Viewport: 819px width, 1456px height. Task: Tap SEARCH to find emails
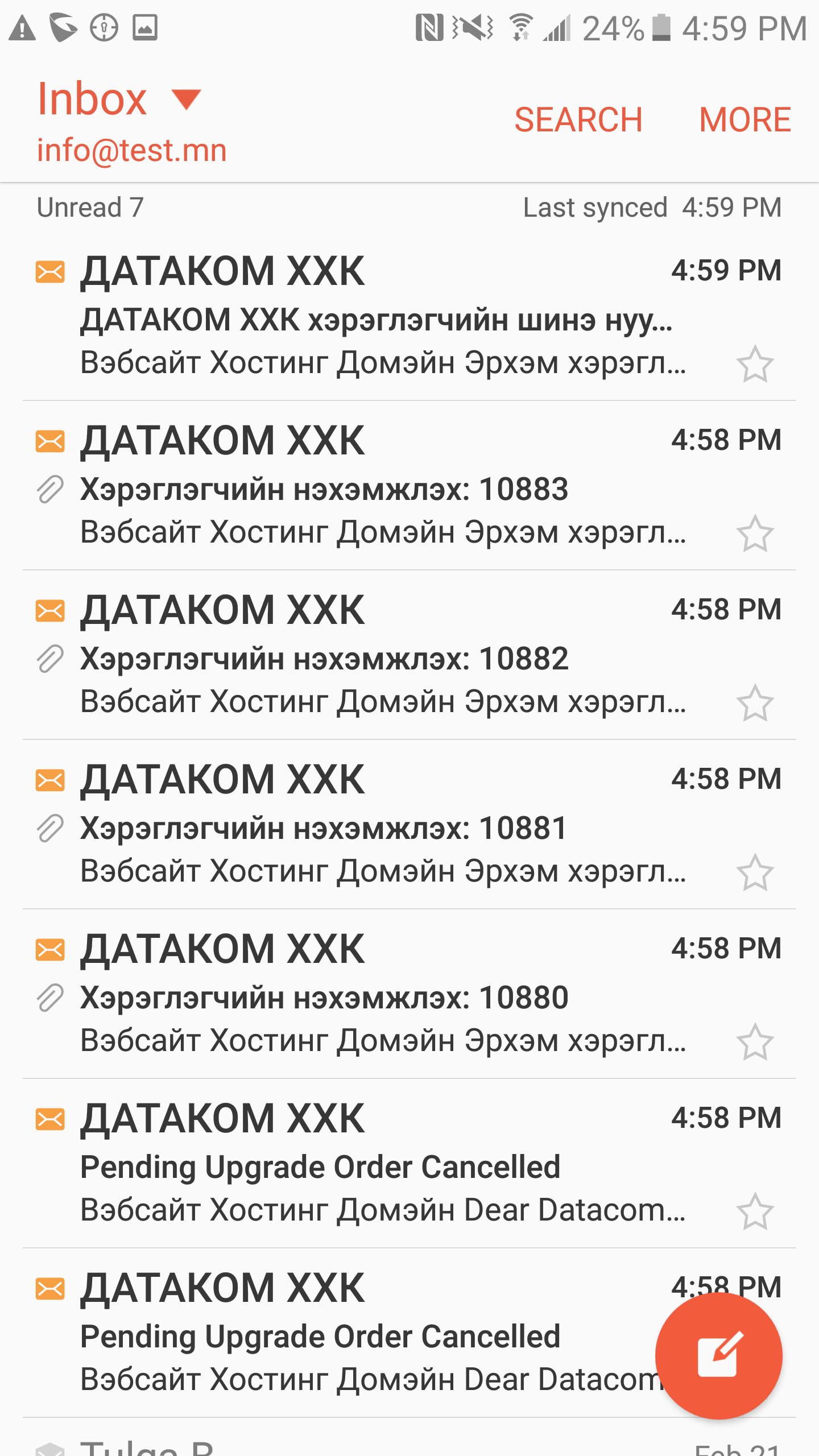pyautogui.click(x=578, y=120)
